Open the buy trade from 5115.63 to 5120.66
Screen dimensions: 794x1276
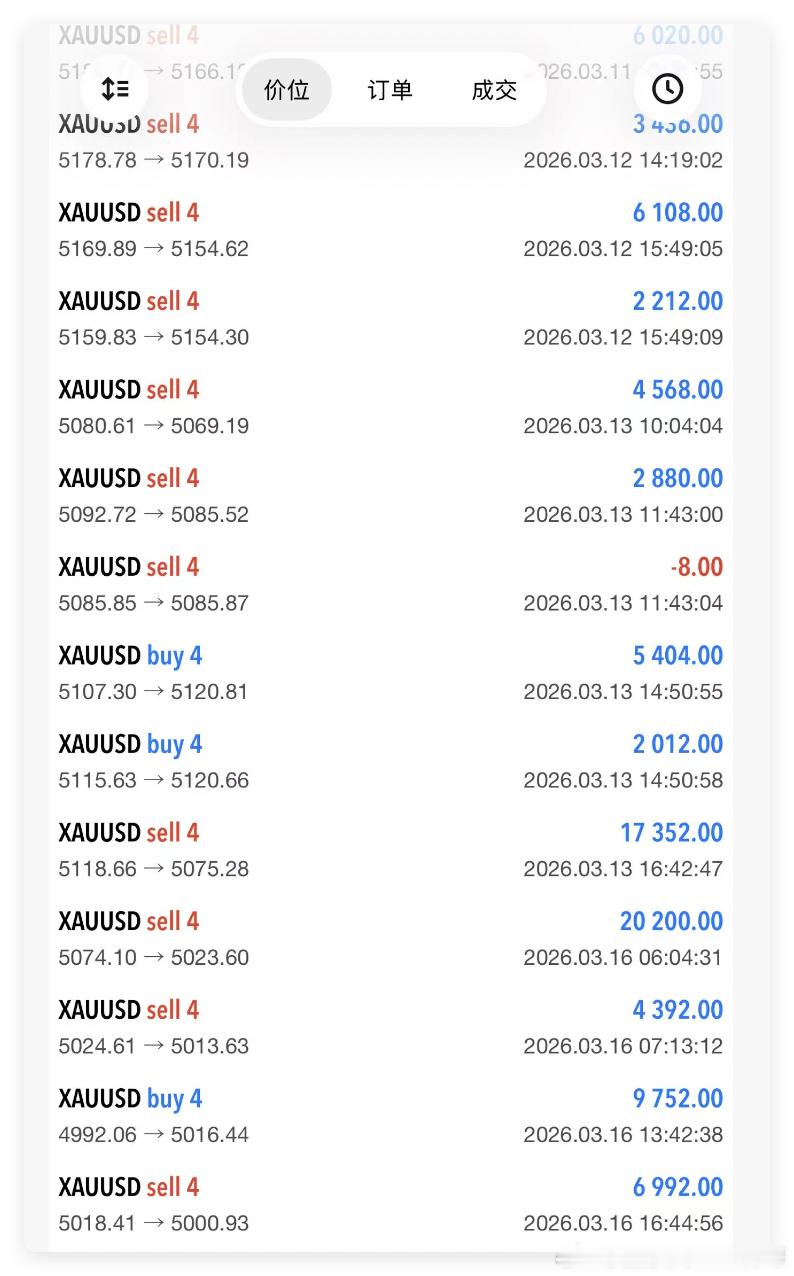390,761
